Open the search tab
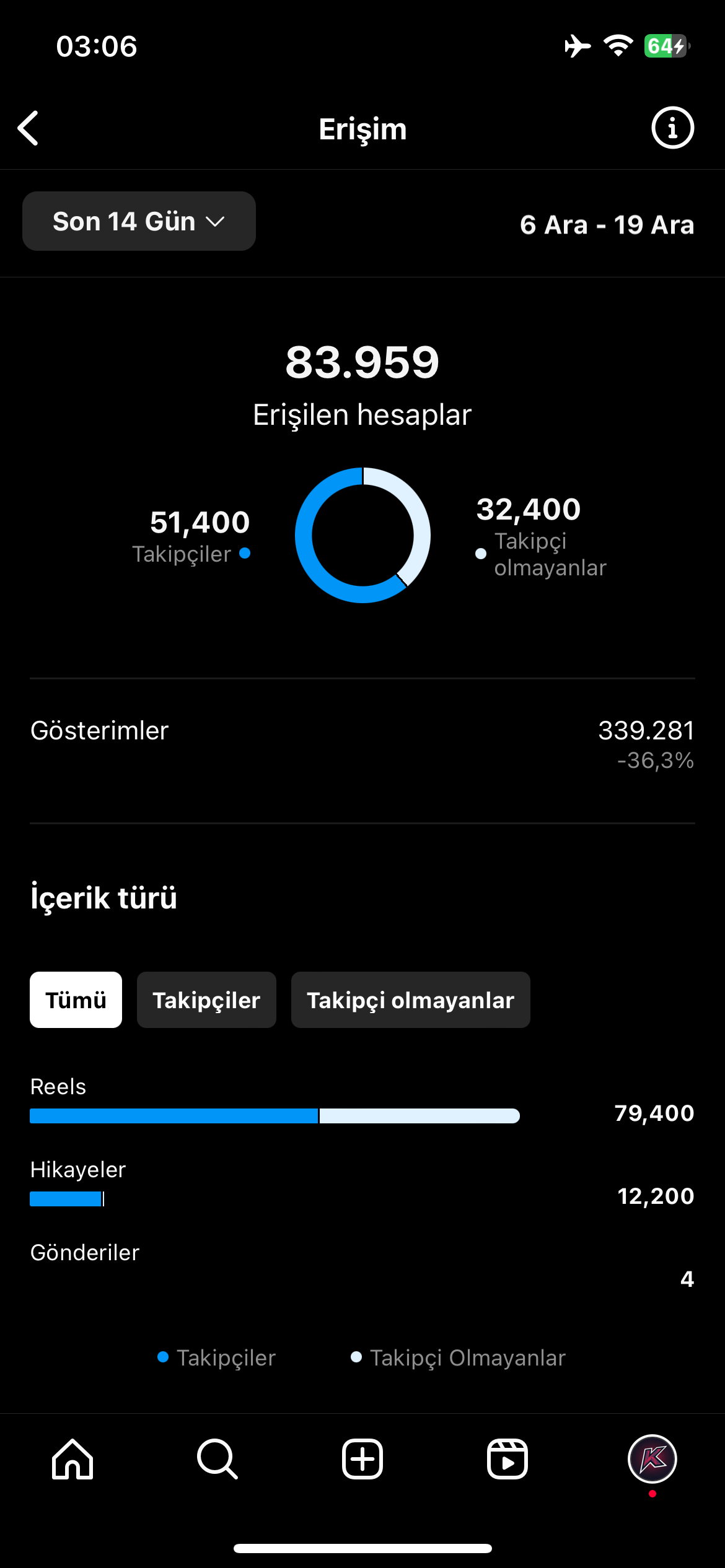The height and width of the screenshot is (1568, 725). click(217, 1459)
